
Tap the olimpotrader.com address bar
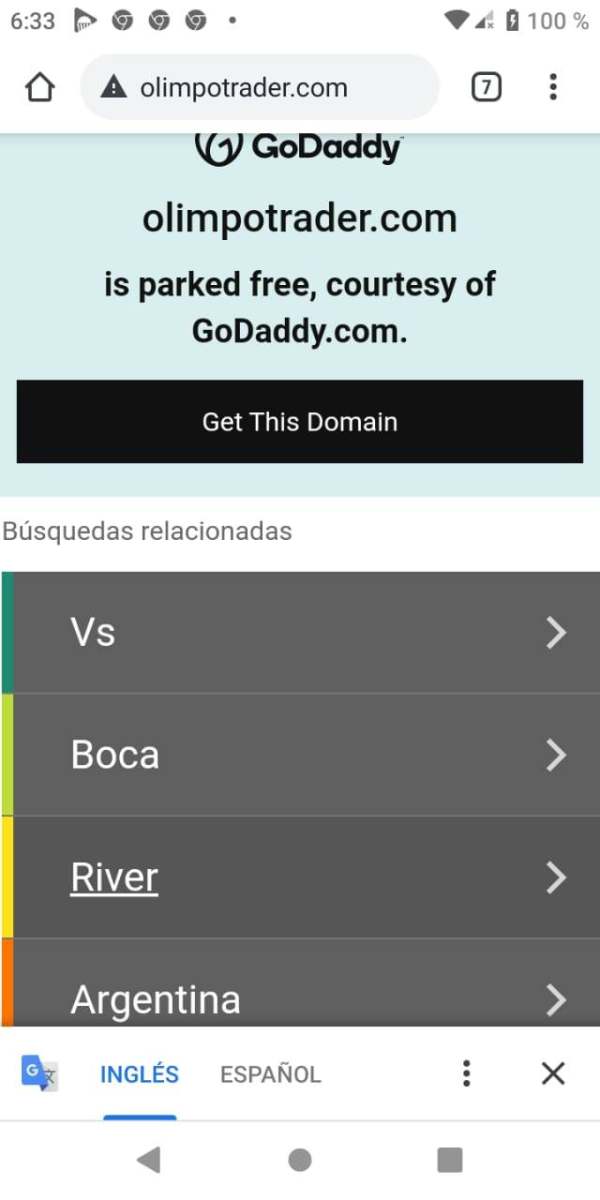tap(260, 88)
